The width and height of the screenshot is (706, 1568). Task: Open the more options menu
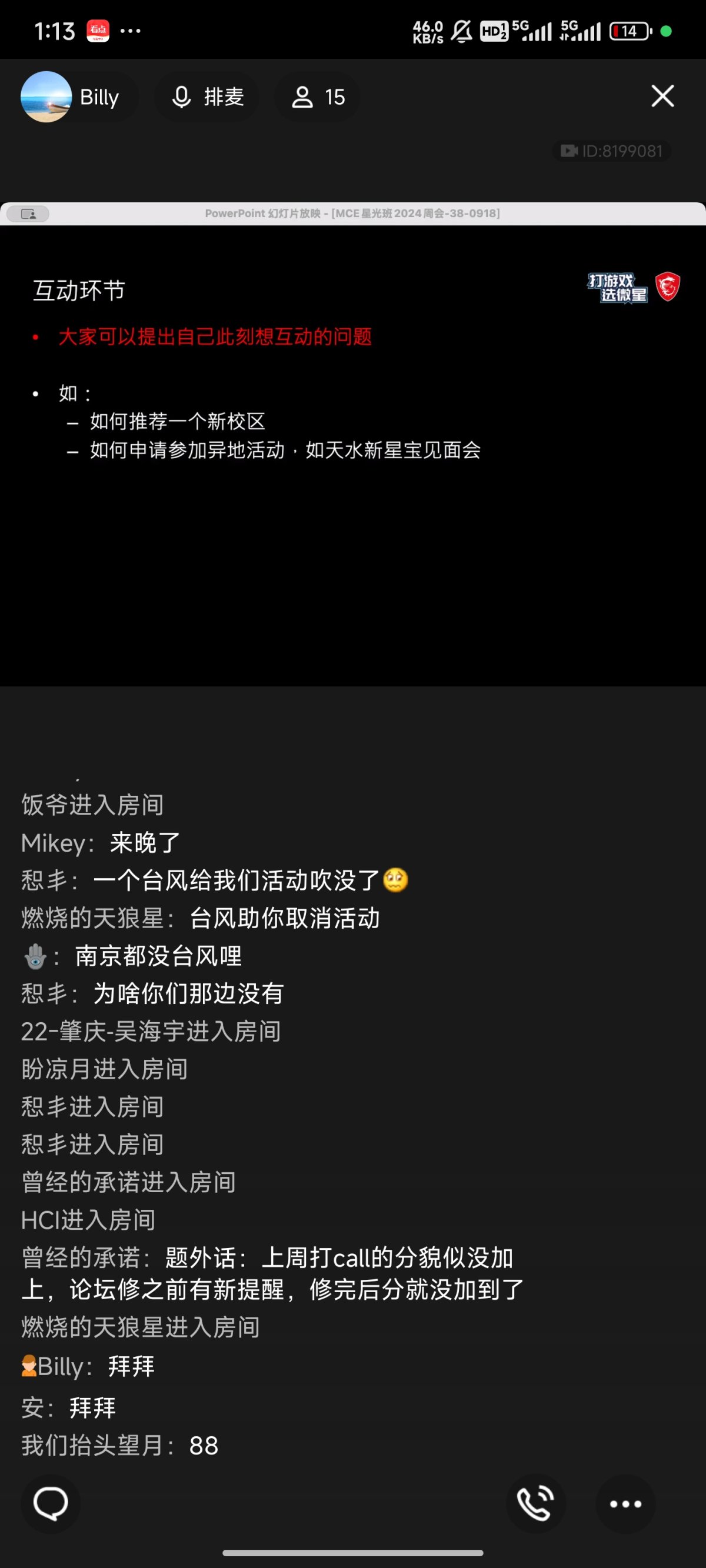tap(625, 1503)
